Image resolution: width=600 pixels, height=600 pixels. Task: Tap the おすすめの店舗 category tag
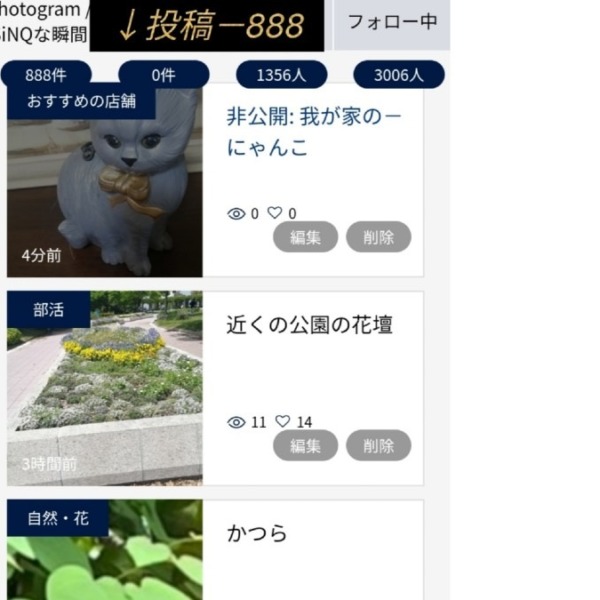click(x=81, y=102)
